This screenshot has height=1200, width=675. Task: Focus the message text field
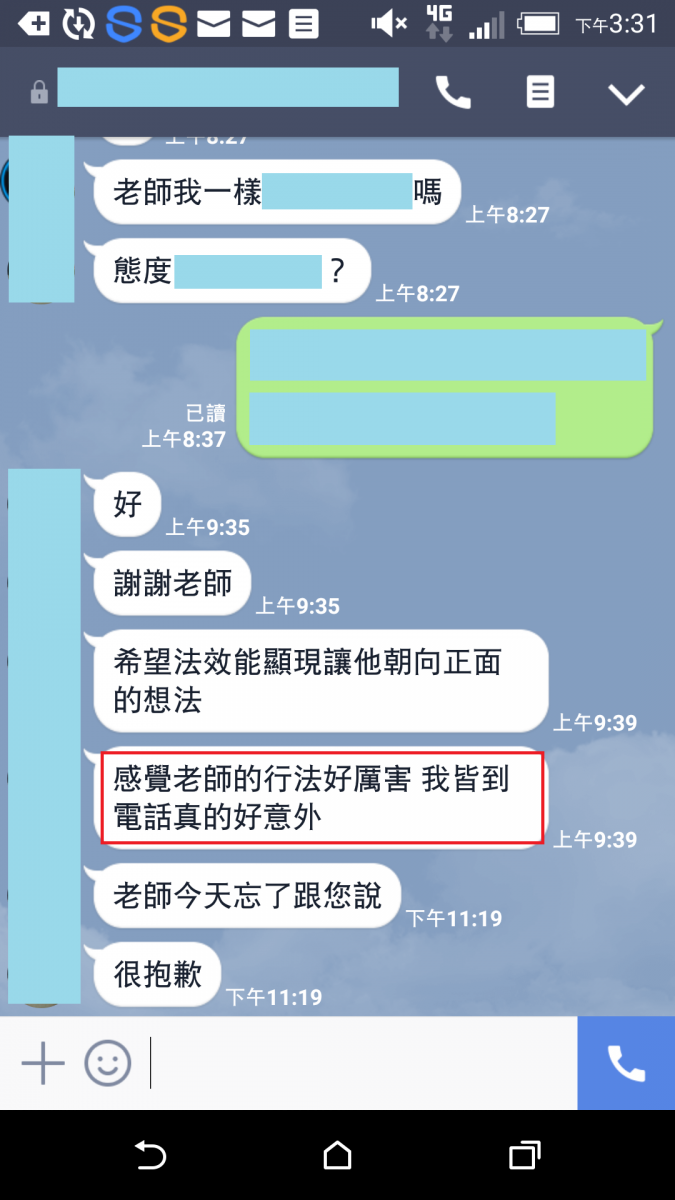pyautogui.click(x=360, y=1063)
